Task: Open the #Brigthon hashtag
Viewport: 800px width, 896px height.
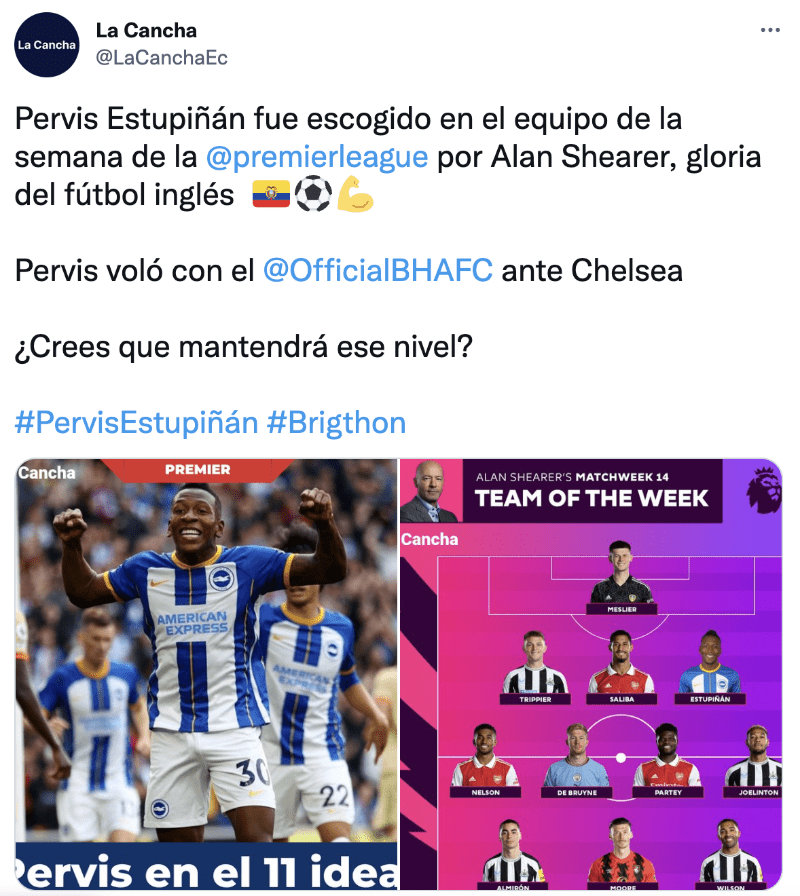Action: point(336,422)
